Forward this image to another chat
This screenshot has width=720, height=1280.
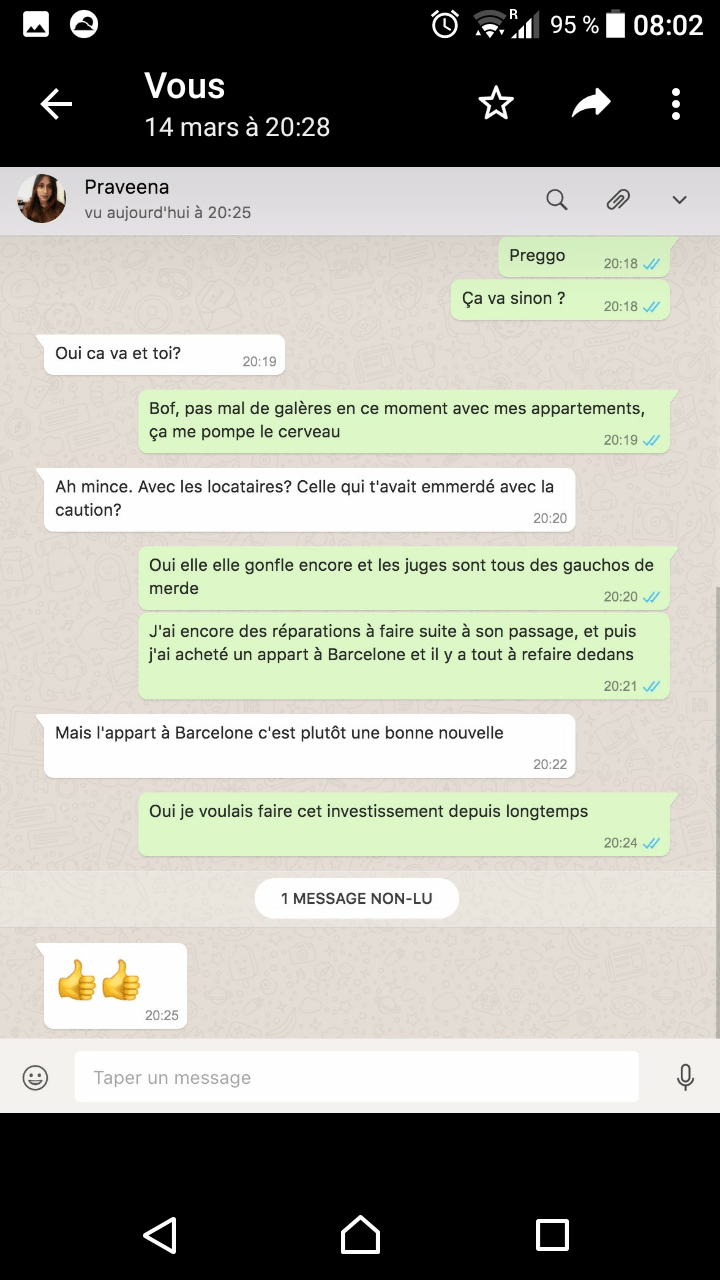click(x=591, y=103)
